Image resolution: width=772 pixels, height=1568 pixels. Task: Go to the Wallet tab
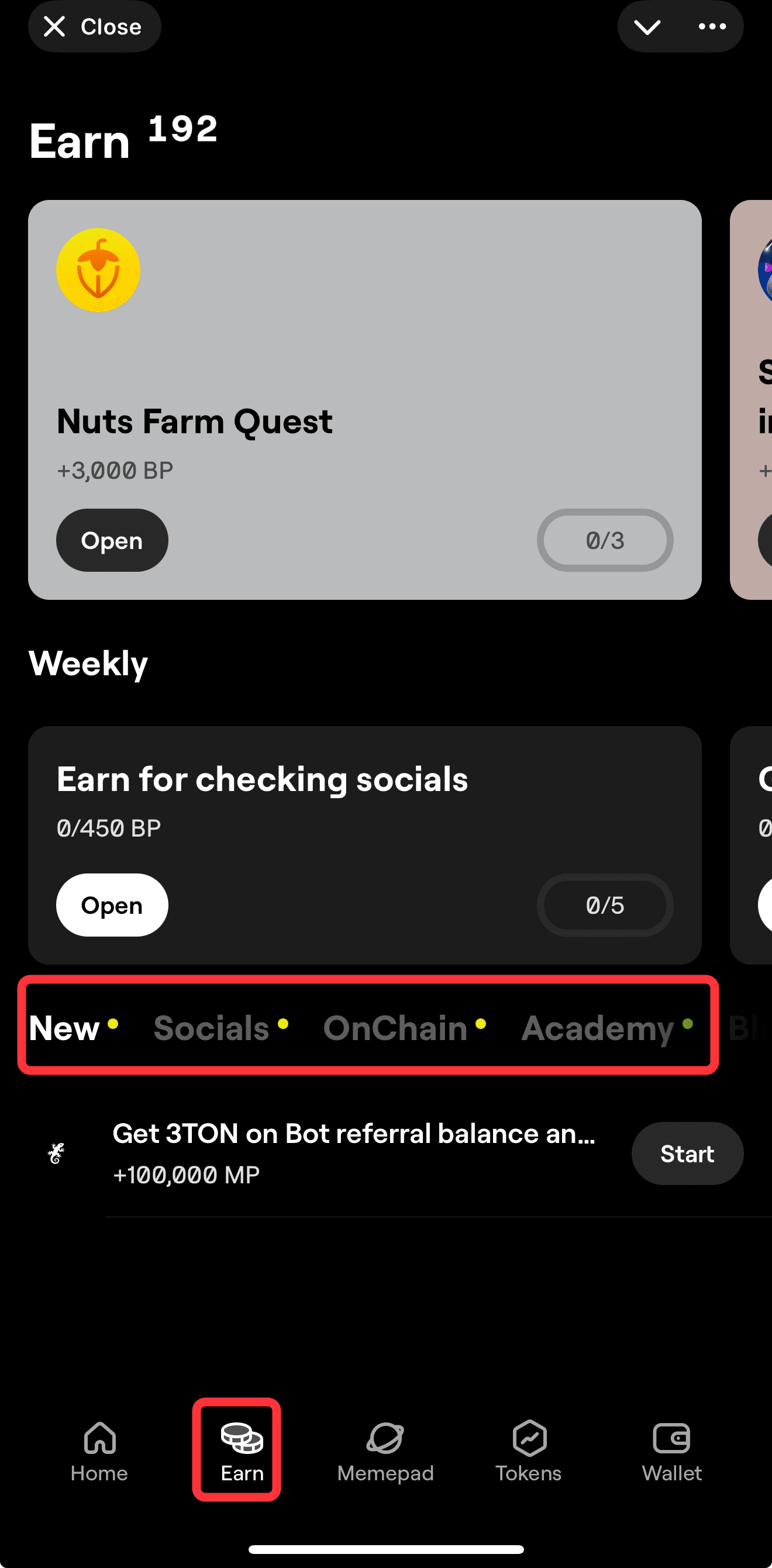(x=671, y=1452)
